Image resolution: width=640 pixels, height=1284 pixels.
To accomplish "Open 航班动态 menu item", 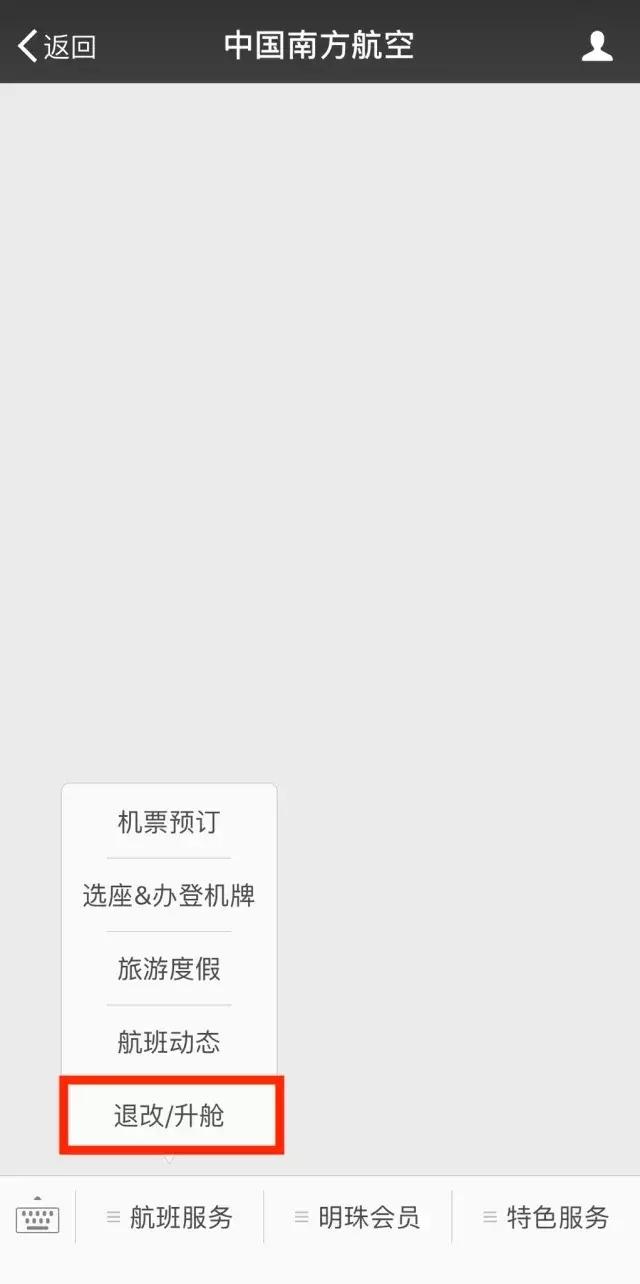I will (169, 1042).
